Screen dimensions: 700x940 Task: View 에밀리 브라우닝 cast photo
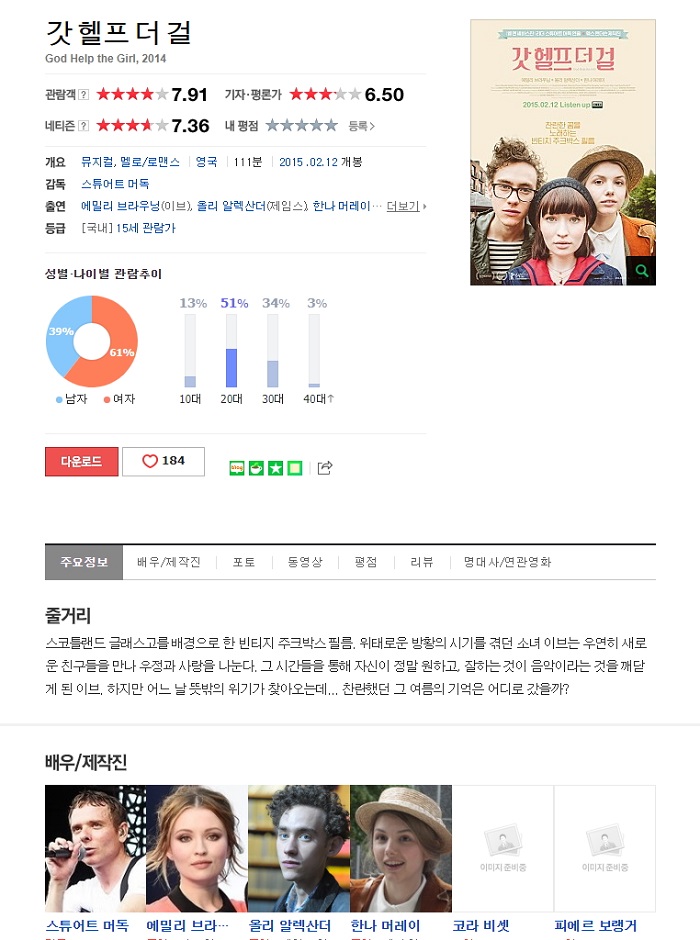pos(196,848)
